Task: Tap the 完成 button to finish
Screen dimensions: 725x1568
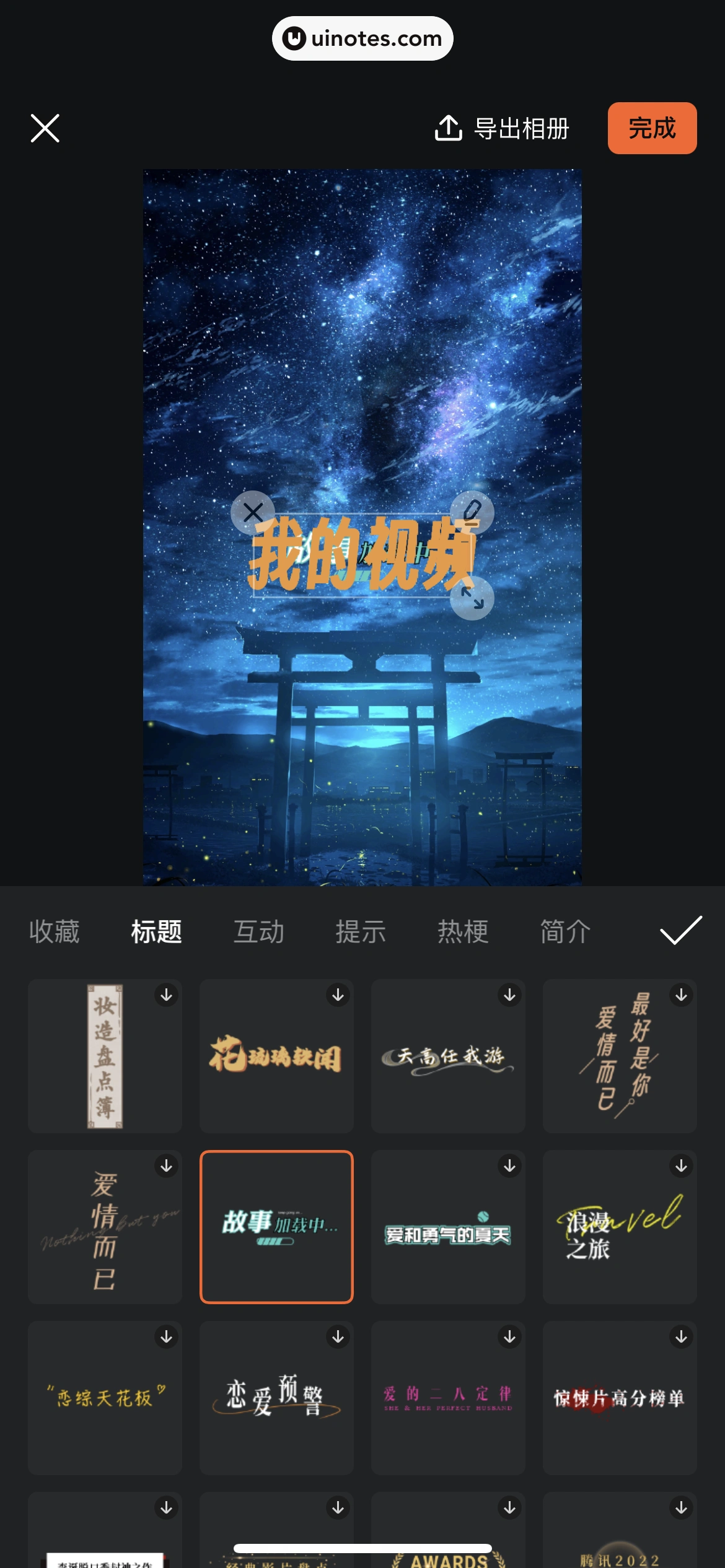Action: [x=652, y=129]
